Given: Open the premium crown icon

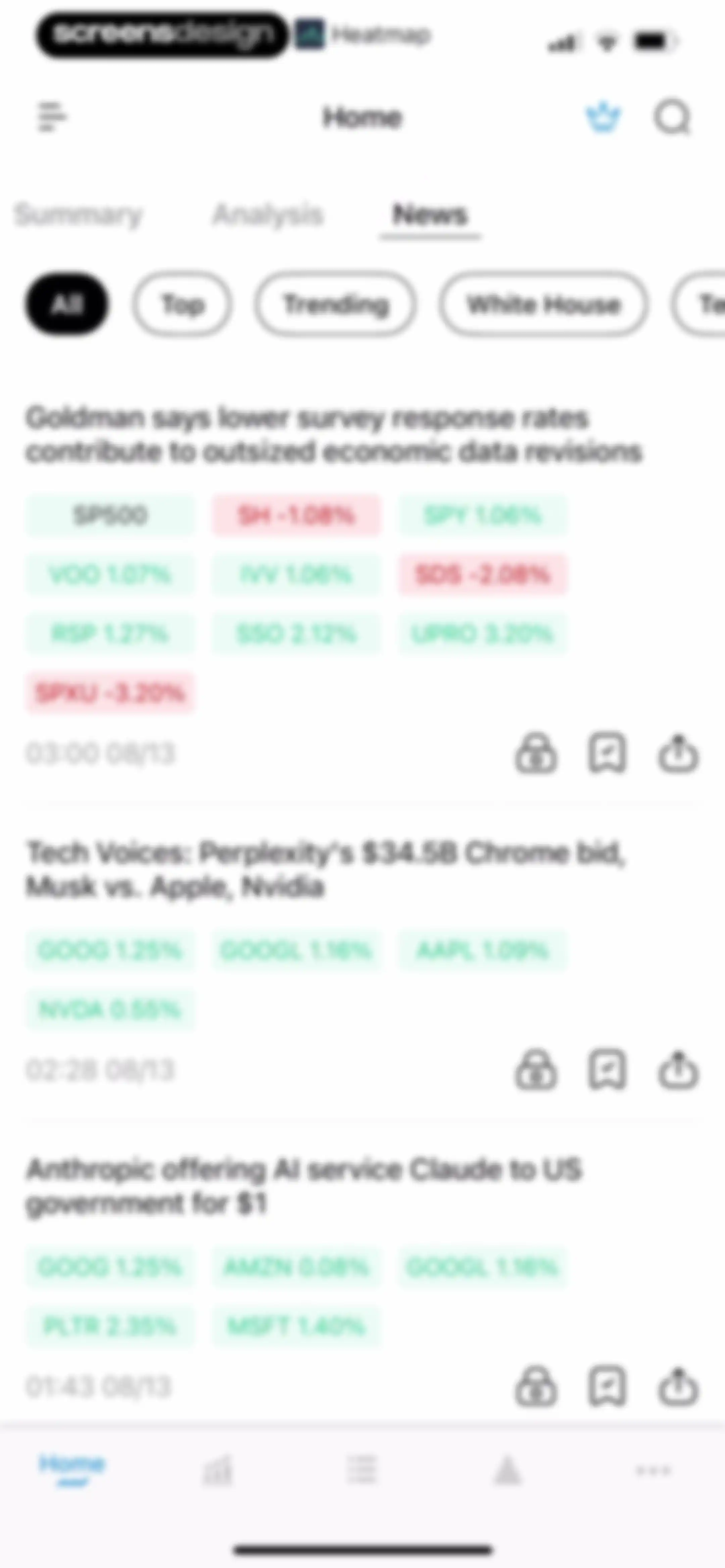Looking at the screenshot, I should 602,117.
